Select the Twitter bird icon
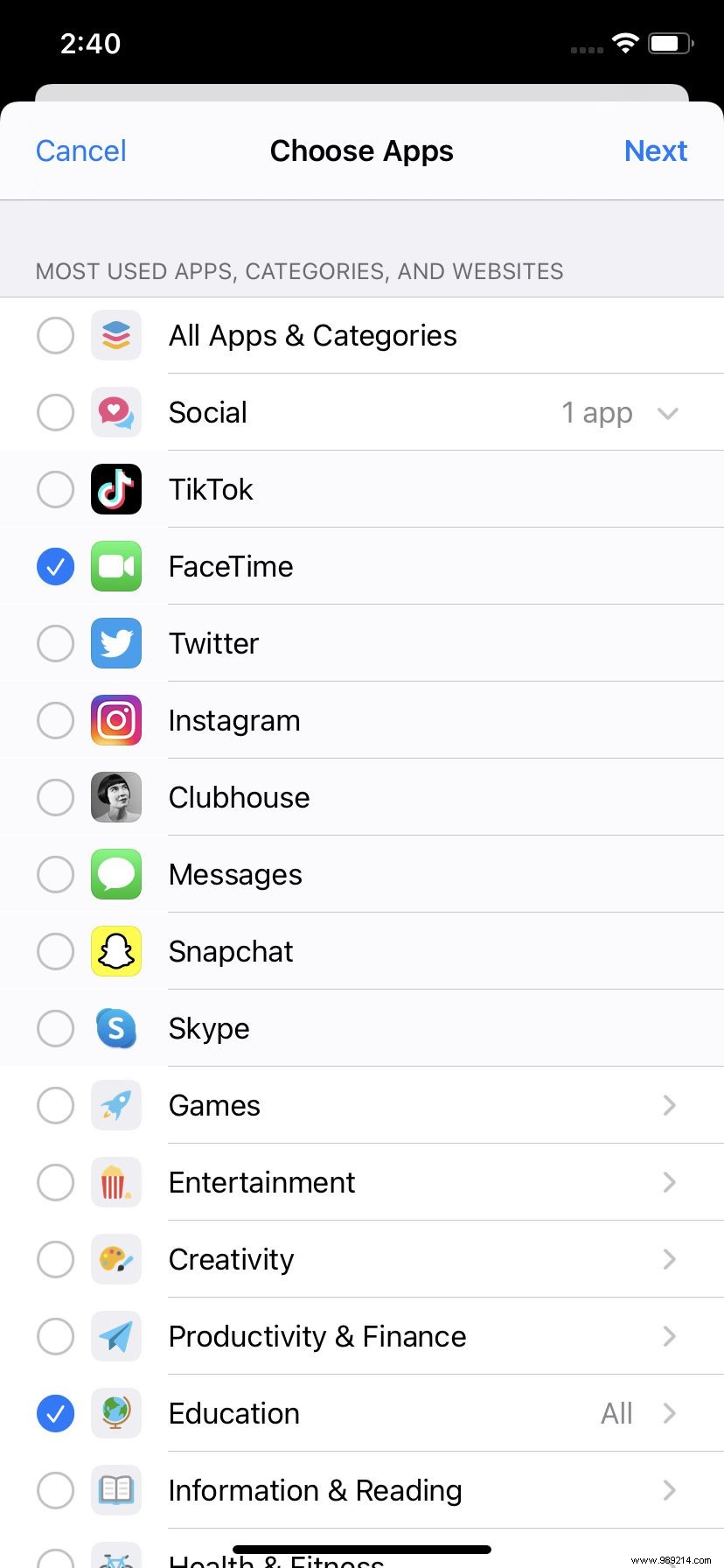724x1568 pixels. [115, 643]
